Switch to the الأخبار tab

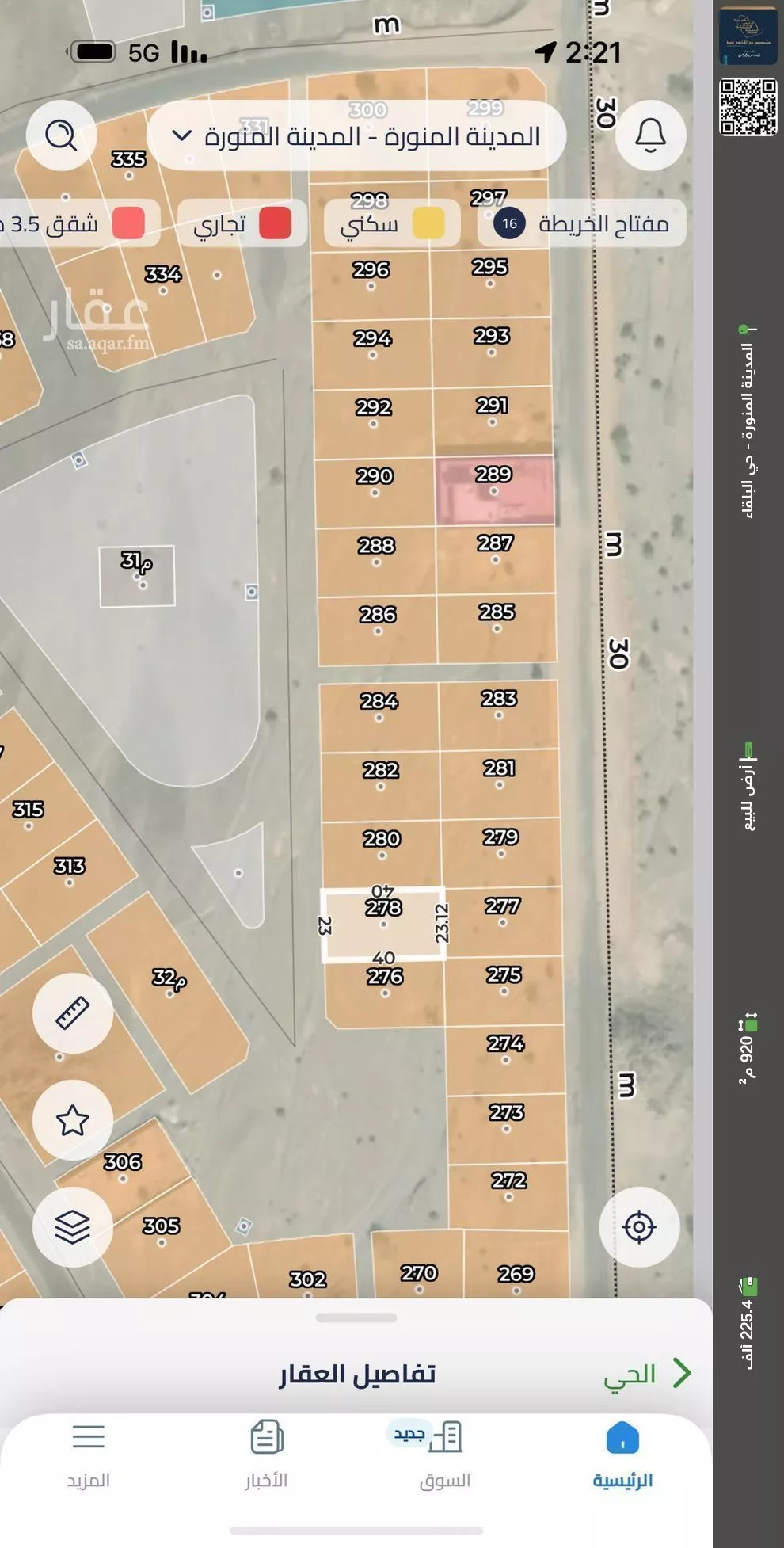tap(266, 1456)
